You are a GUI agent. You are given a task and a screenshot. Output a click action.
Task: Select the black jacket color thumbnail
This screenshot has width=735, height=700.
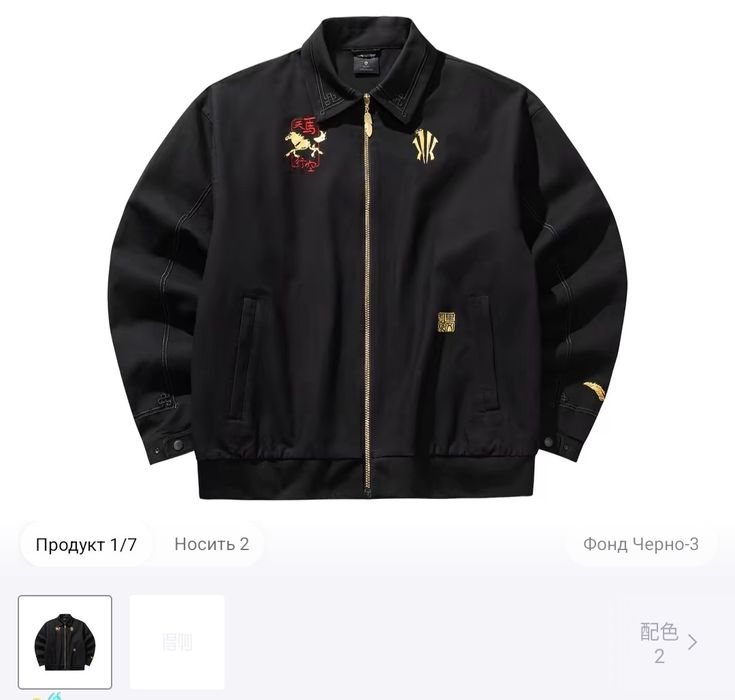point(65,642)
